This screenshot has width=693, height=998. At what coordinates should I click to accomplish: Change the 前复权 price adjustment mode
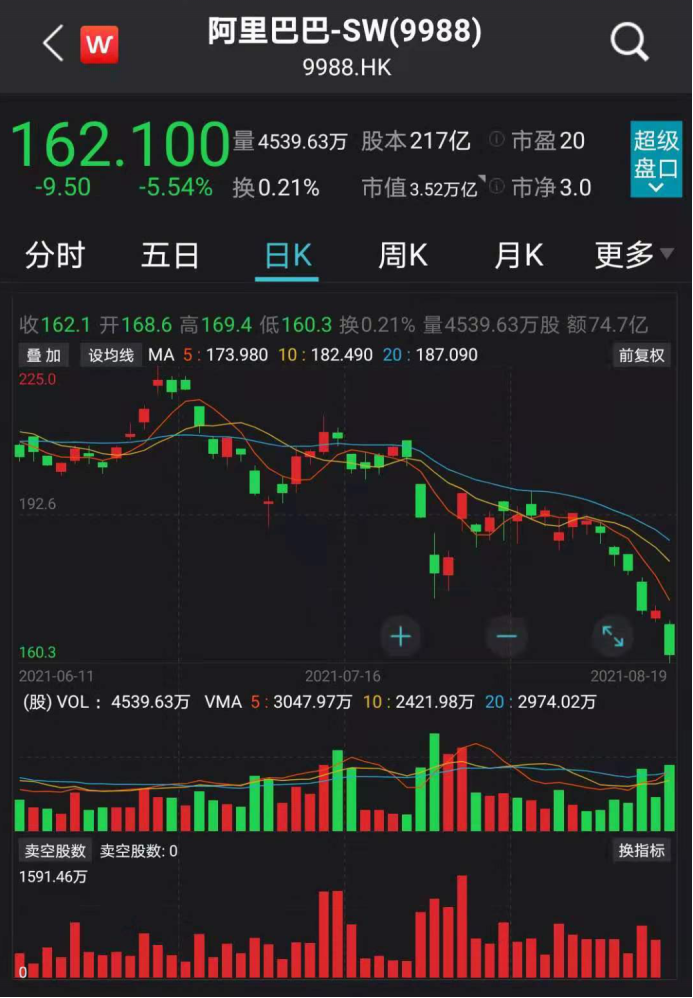tap(642, 355)
